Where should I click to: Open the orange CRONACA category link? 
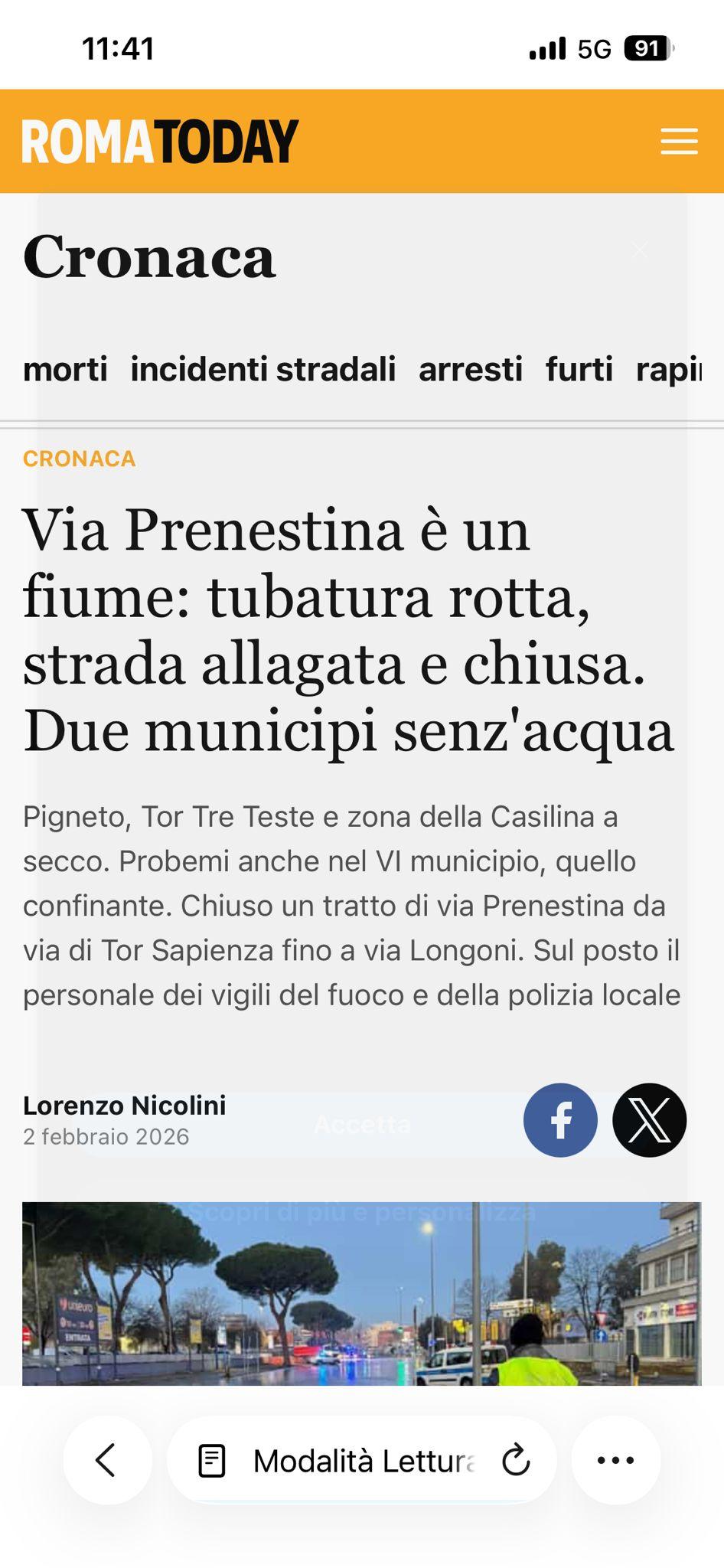click(x=79, y=459)
